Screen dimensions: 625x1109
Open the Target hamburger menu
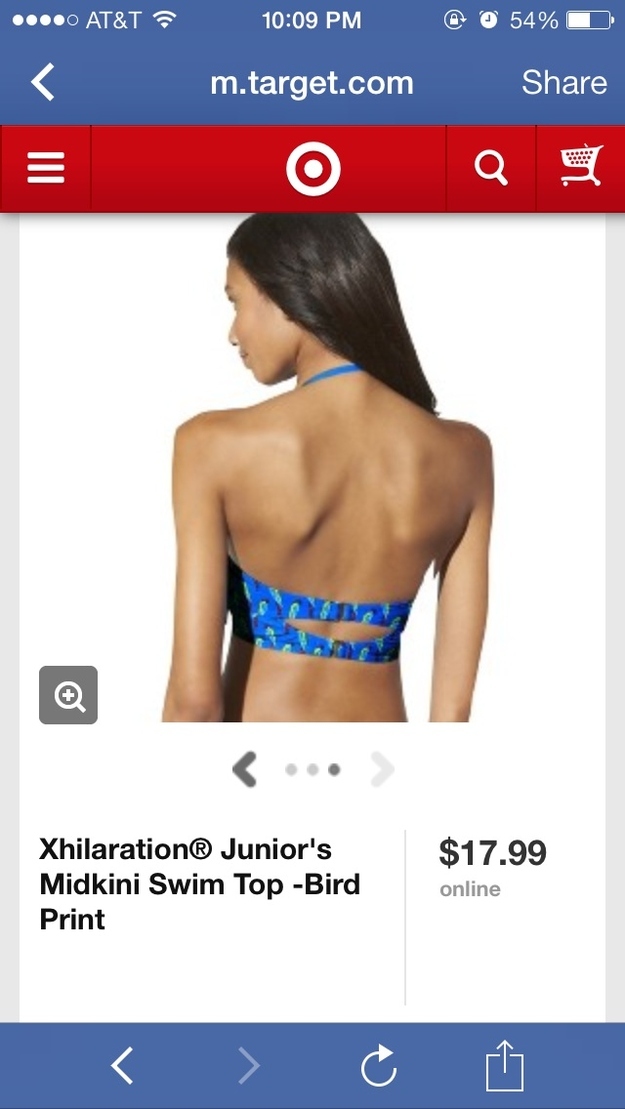pyautogui.click(x=46, y=168)
